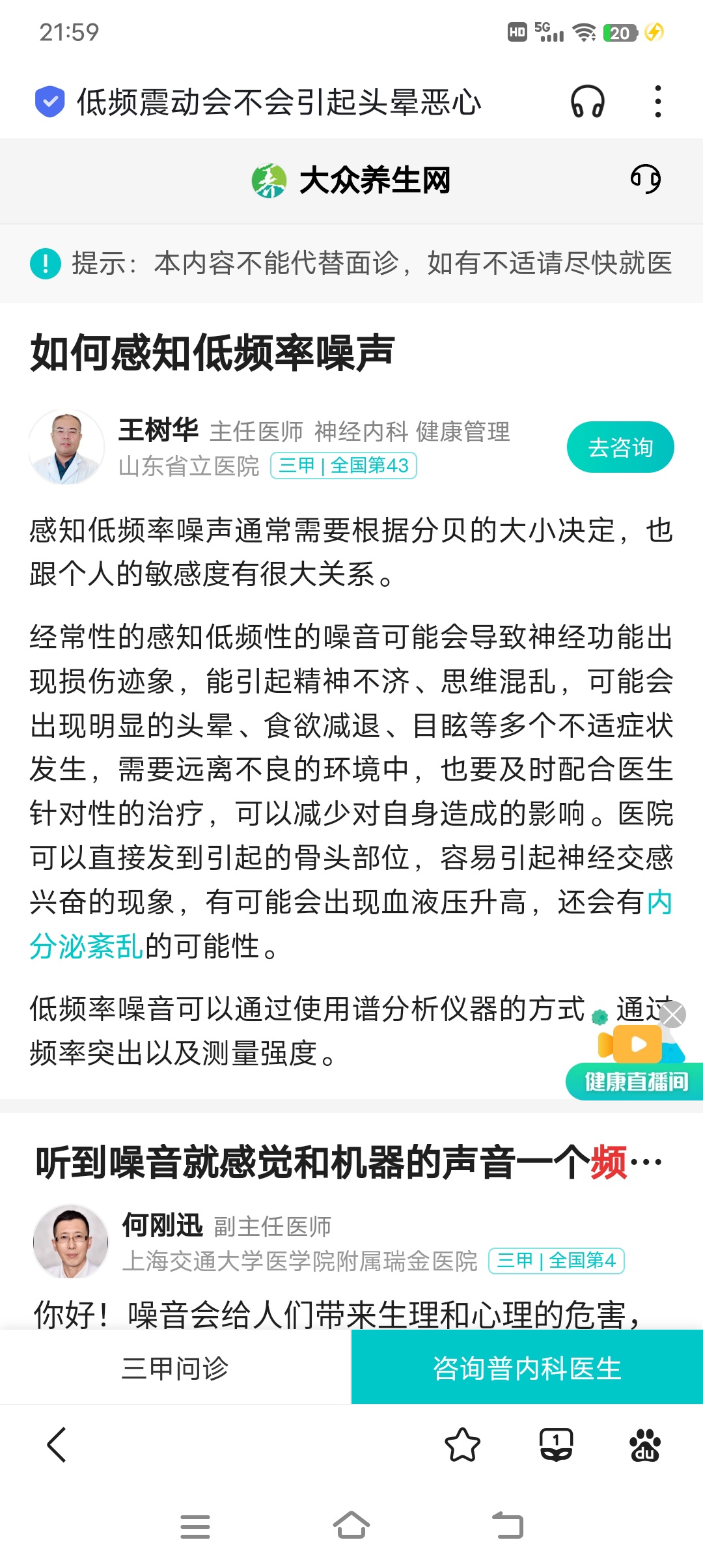
Task: Open the three-dot overflow menu
Action: click(x=658, y=102)
